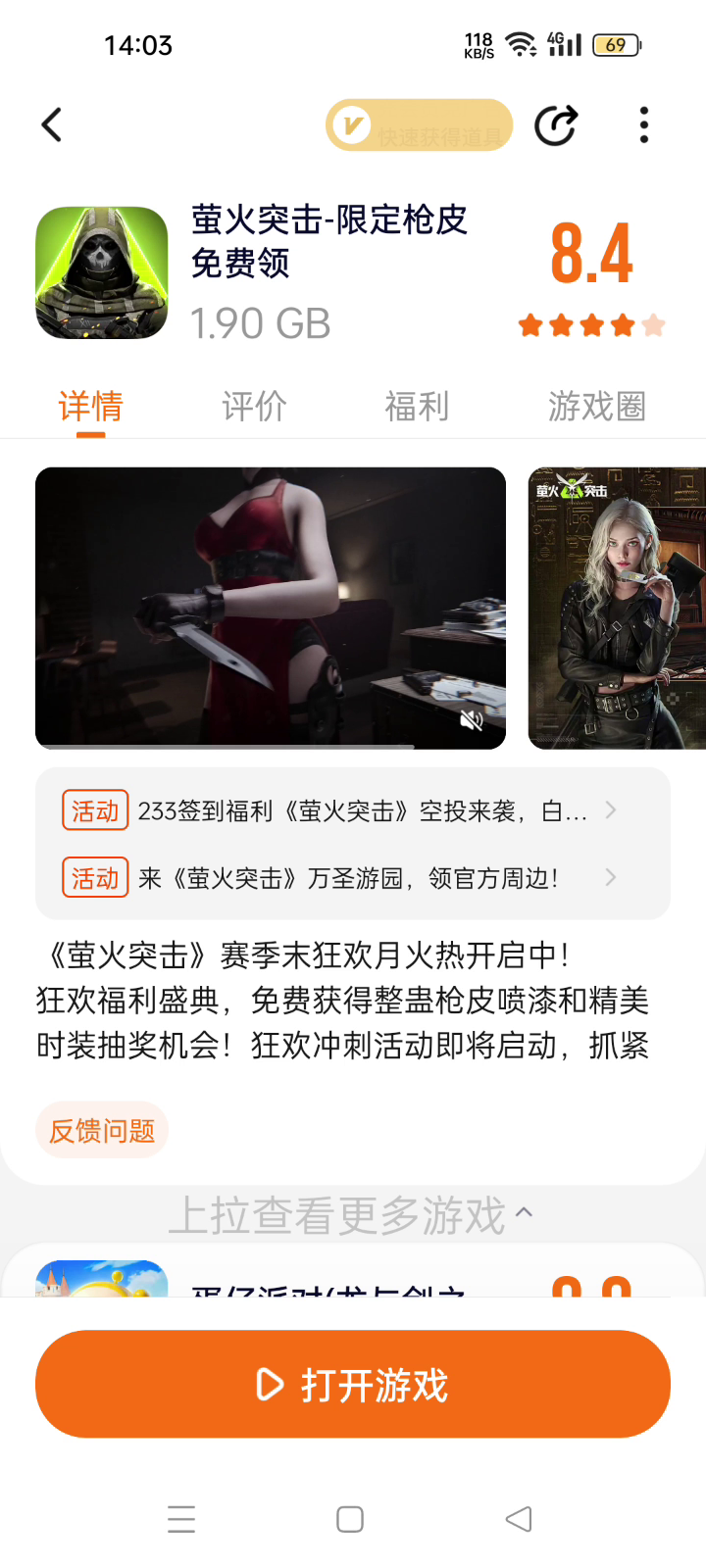This screenshot has width=706, height=1568.
Task: Switch to the 评价 tab
Action: (x=254, y=406)
